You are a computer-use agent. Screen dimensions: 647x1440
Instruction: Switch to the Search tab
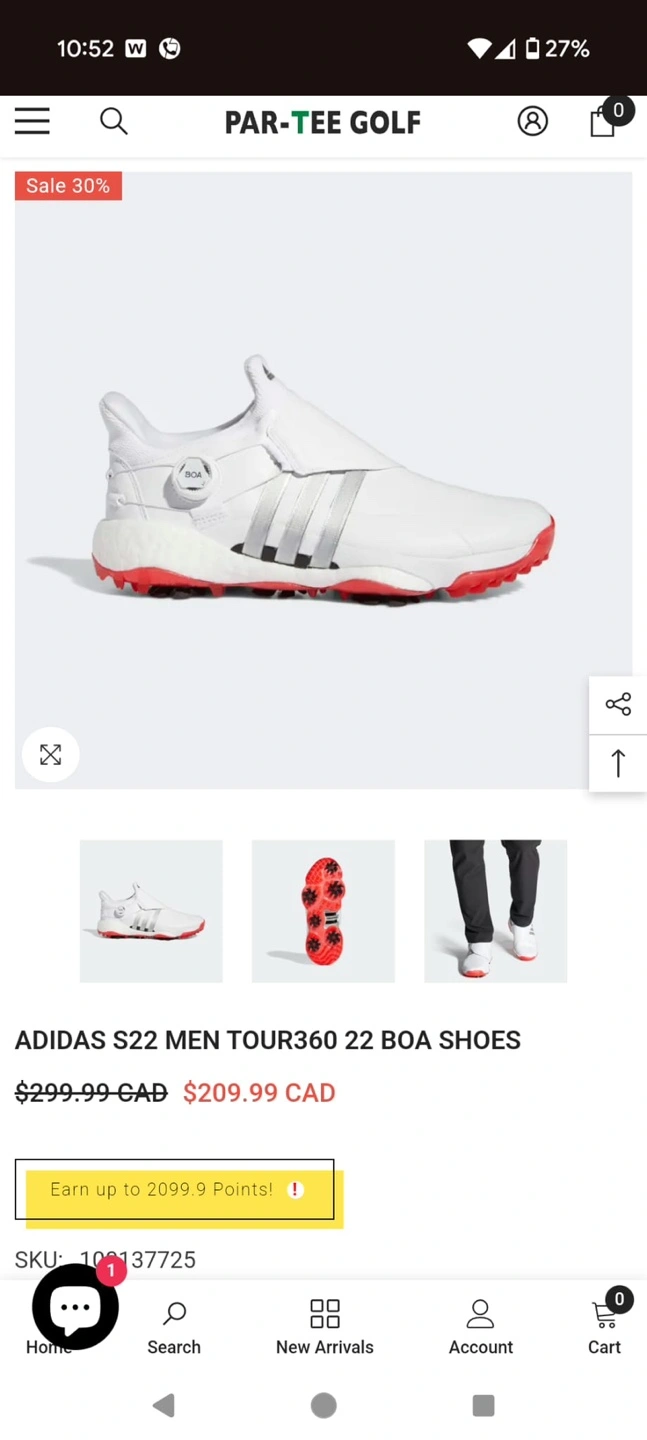(174, 1328)
